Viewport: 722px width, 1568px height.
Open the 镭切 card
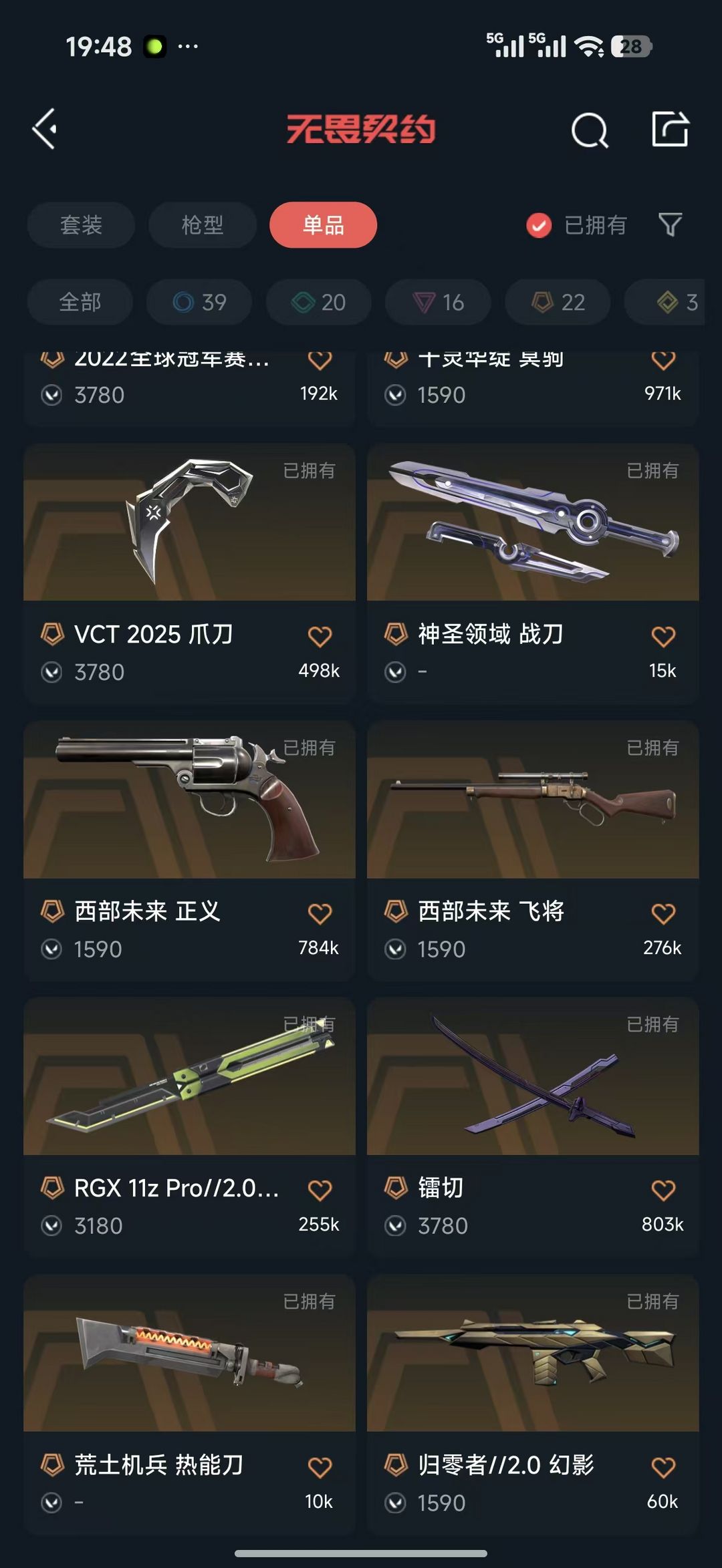(x=533, y=1089)
